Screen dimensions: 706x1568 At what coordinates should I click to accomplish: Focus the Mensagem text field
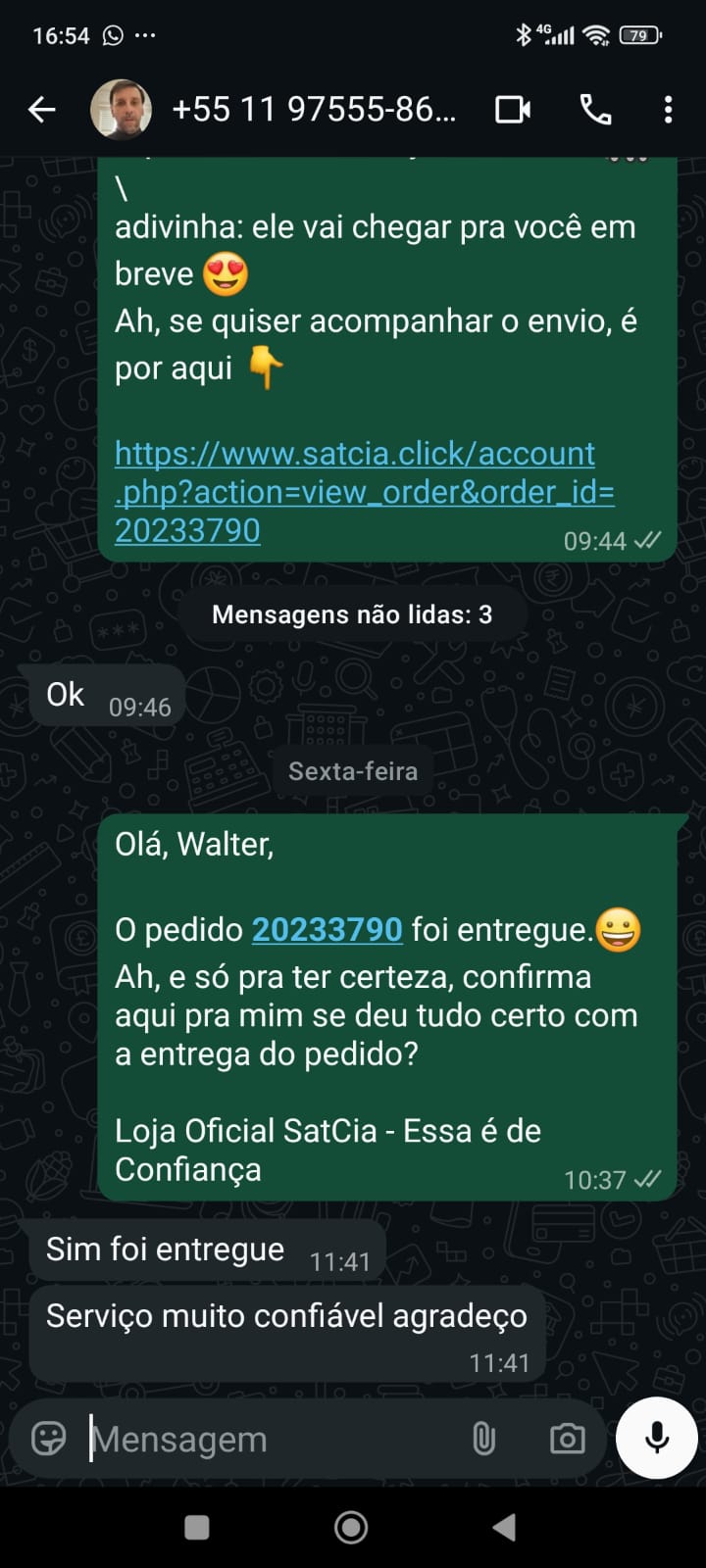[x=265, y=1439]
